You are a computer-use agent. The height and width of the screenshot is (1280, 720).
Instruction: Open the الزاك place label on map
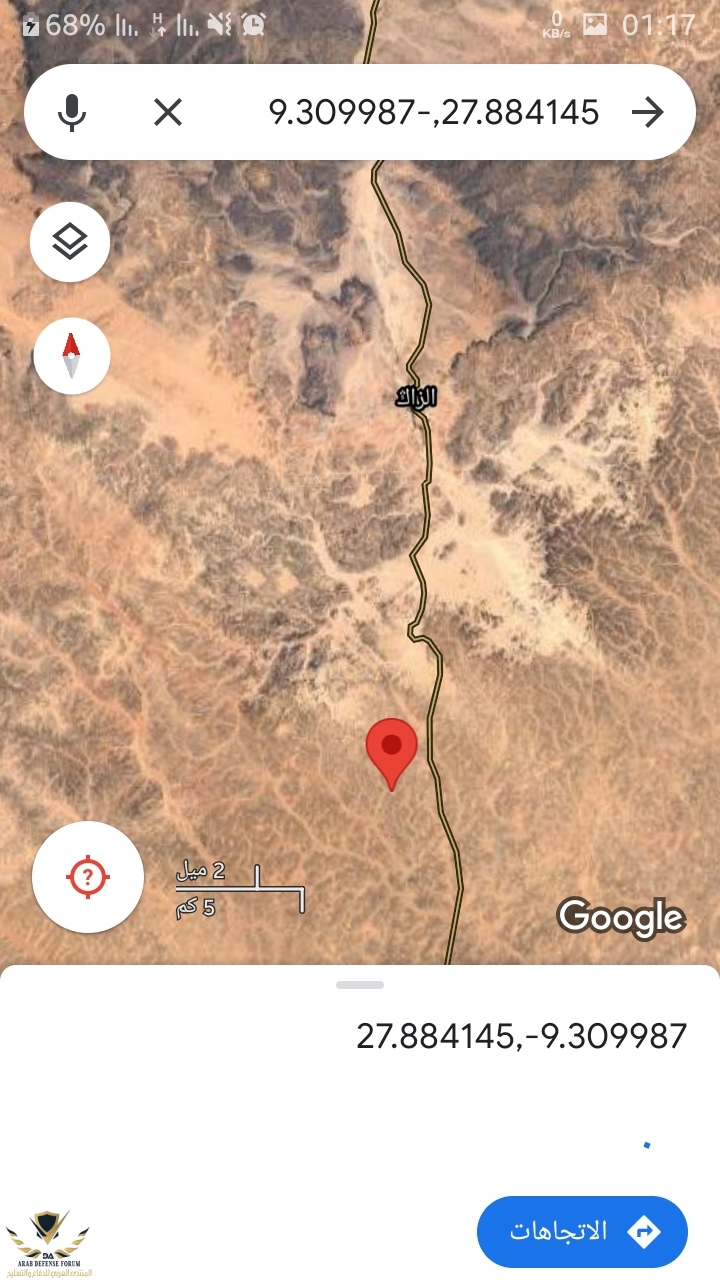416,397
